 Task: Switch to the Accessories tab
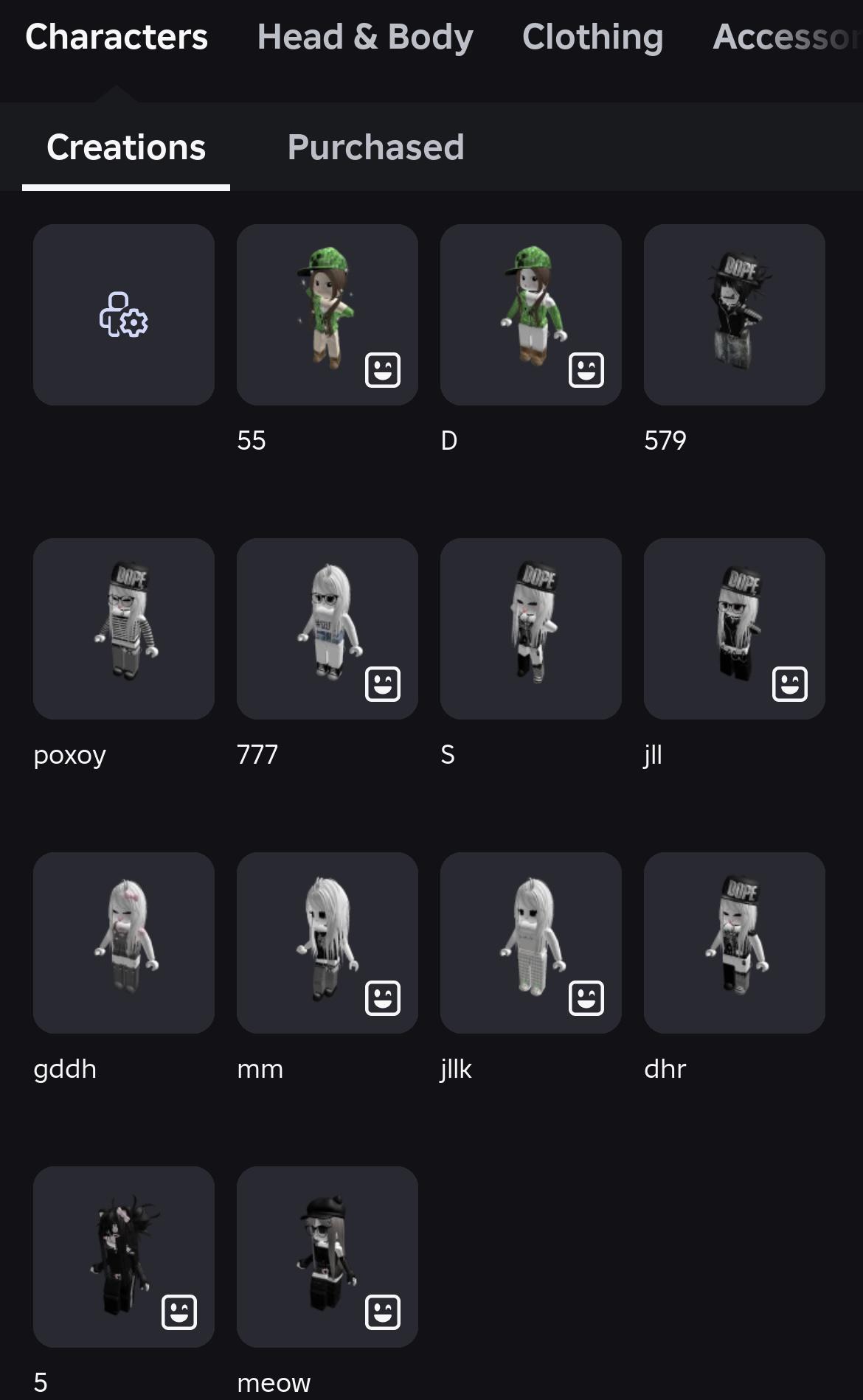[786, 37]
